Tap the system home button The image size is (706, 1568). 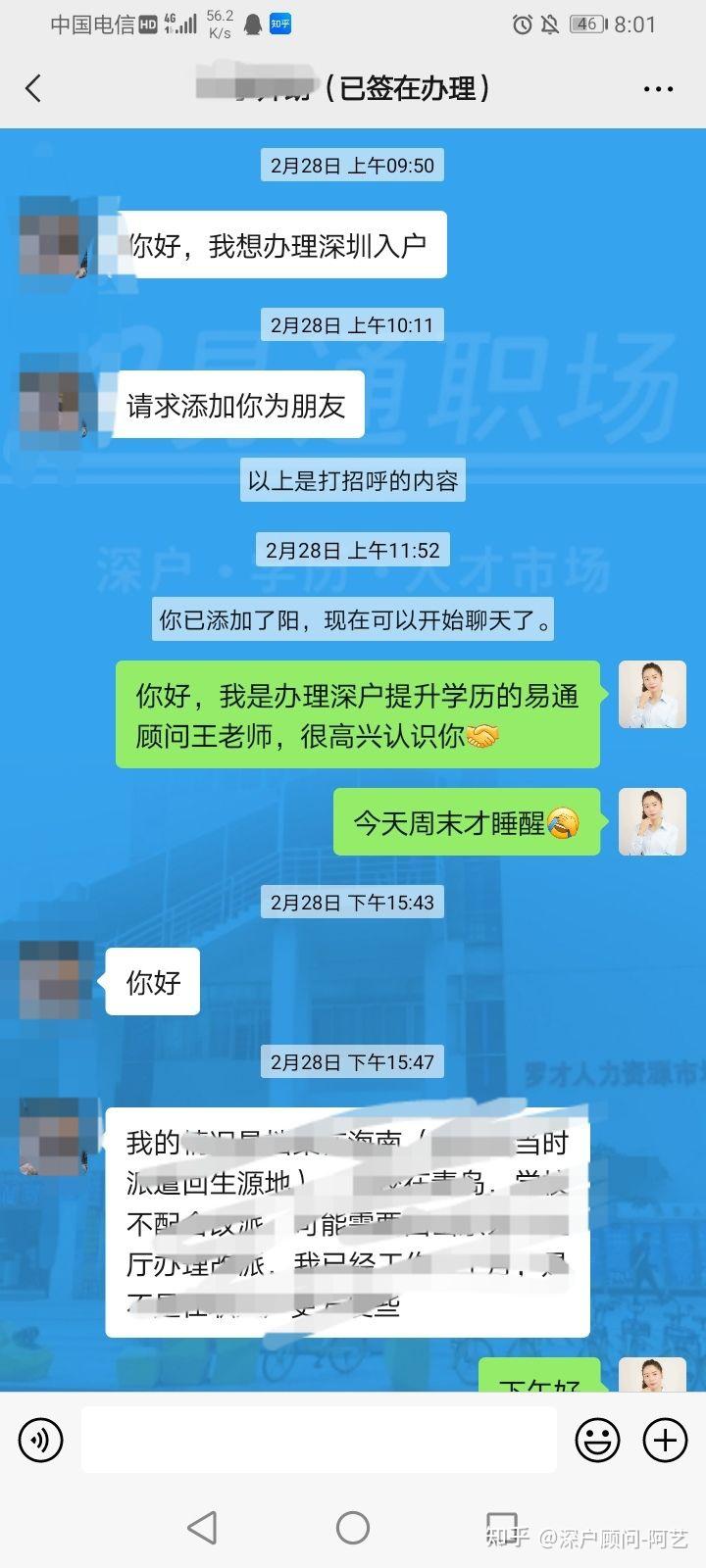pos(353,1527)
